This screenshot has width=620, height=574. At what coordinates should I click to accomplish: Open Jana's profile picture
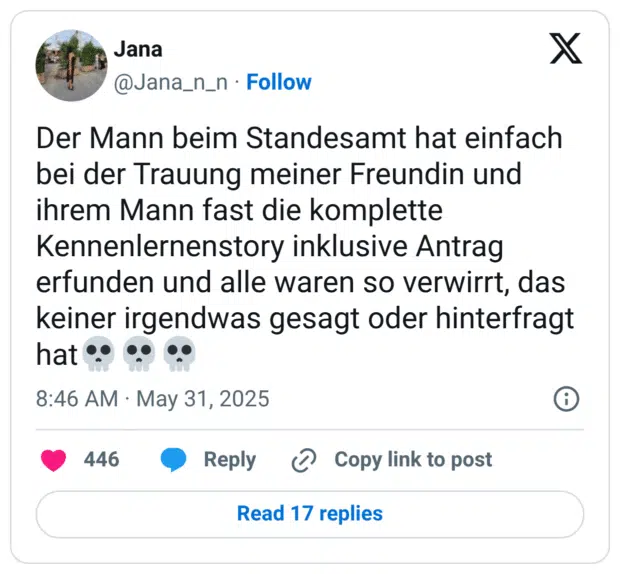click(x=71, y=66)
